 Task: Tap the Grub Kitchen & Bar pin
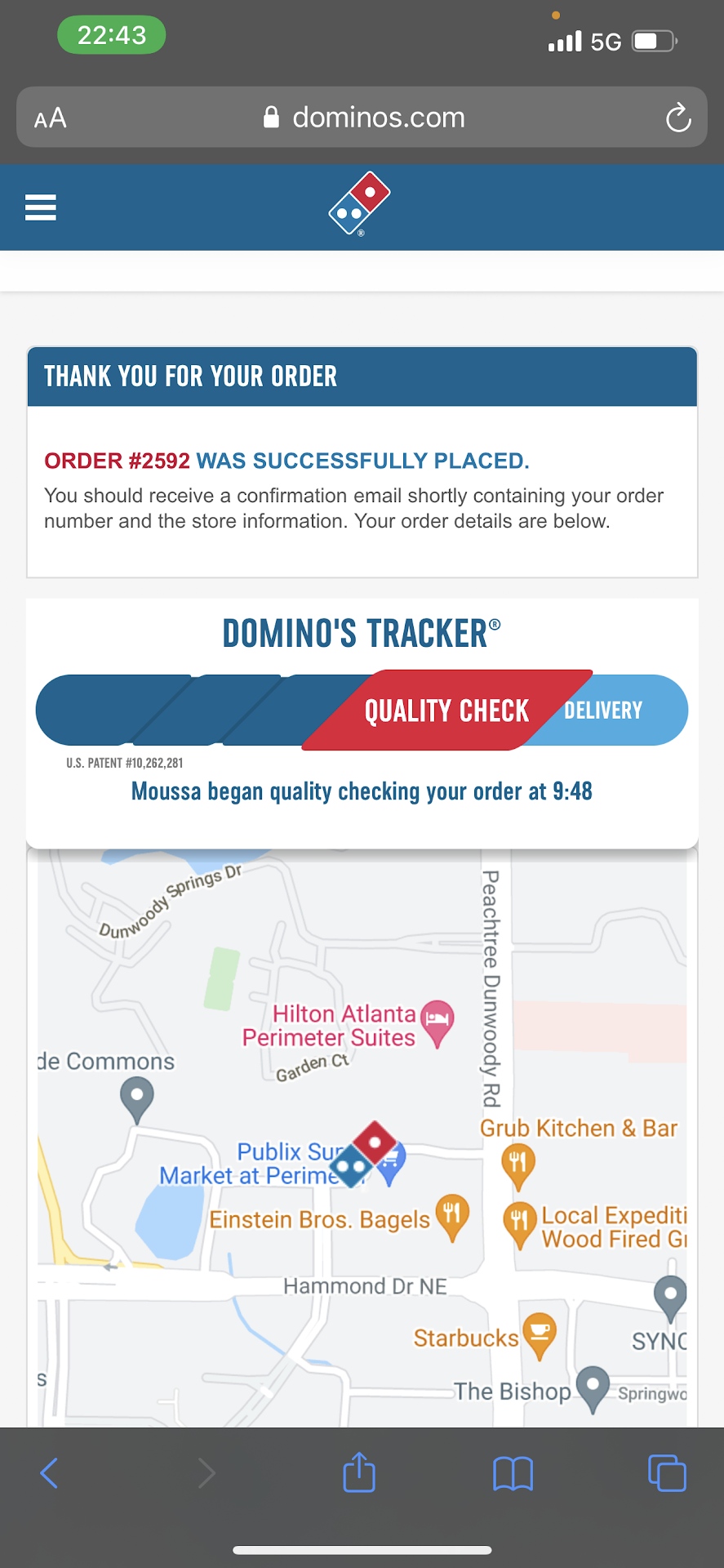point(517,1163)
